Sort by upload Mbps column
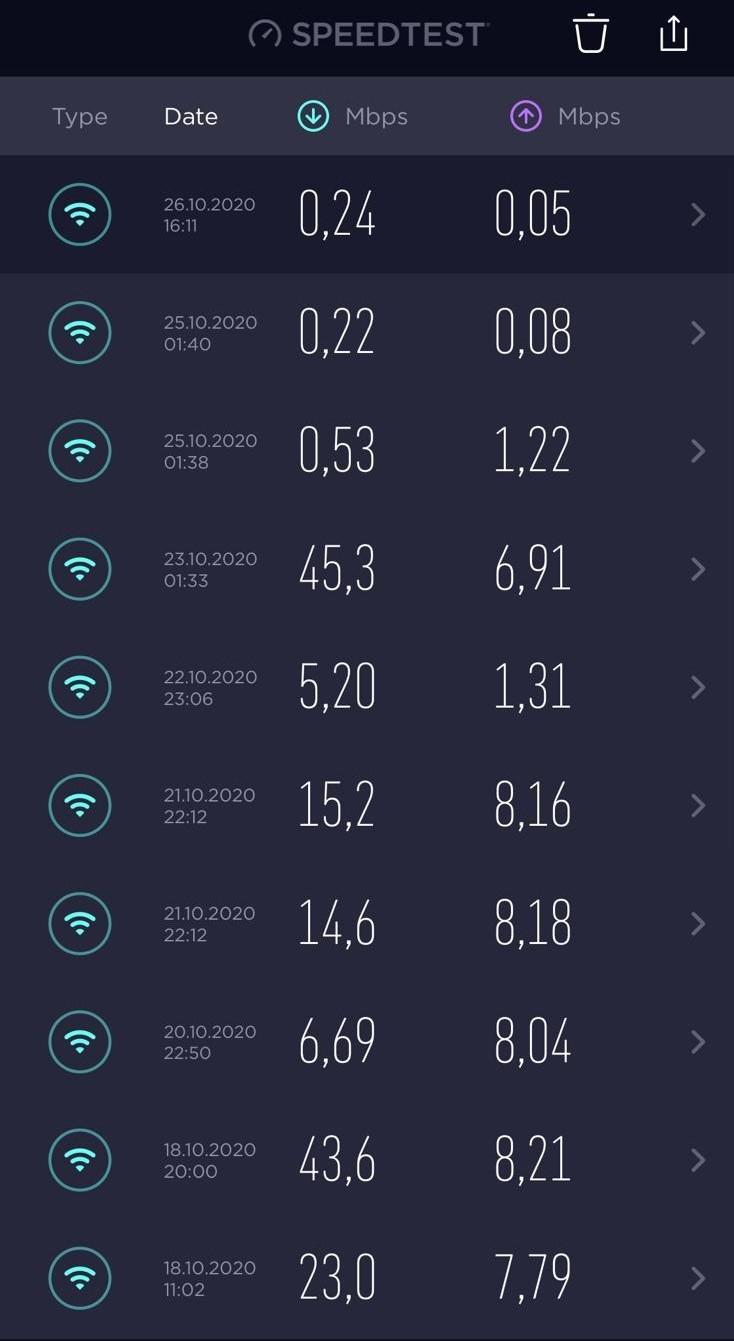This screenshot has width=734, height=1341. click(566, 117)
